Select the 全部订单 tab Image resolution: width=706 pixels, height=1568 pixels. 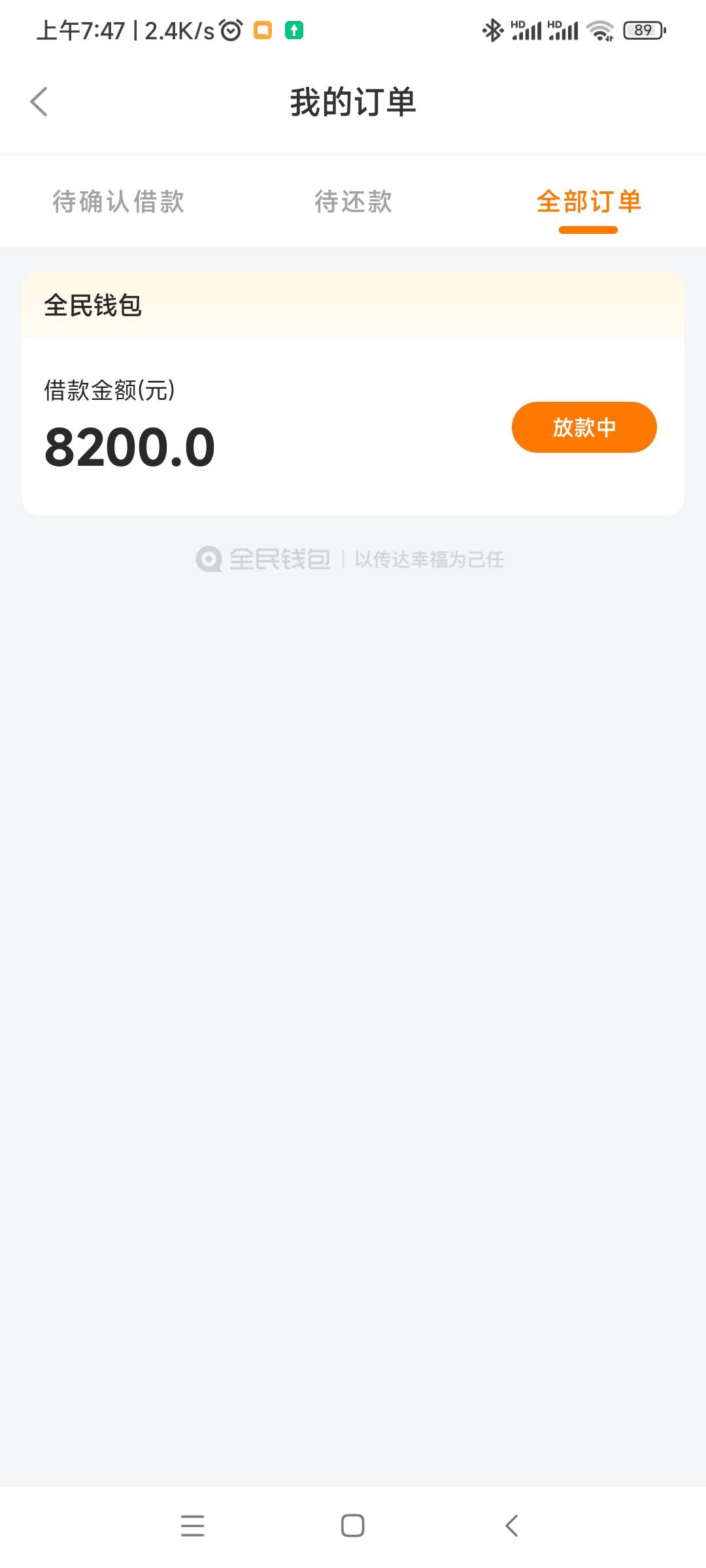point(588,201)
